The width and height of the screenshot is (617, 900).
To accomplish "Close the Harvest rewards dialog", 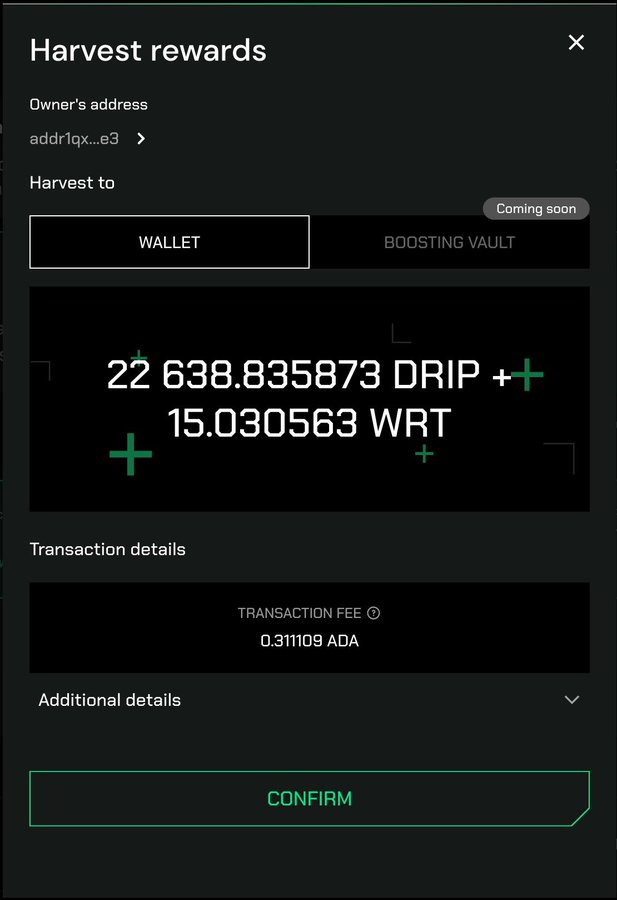I will 576,42.
